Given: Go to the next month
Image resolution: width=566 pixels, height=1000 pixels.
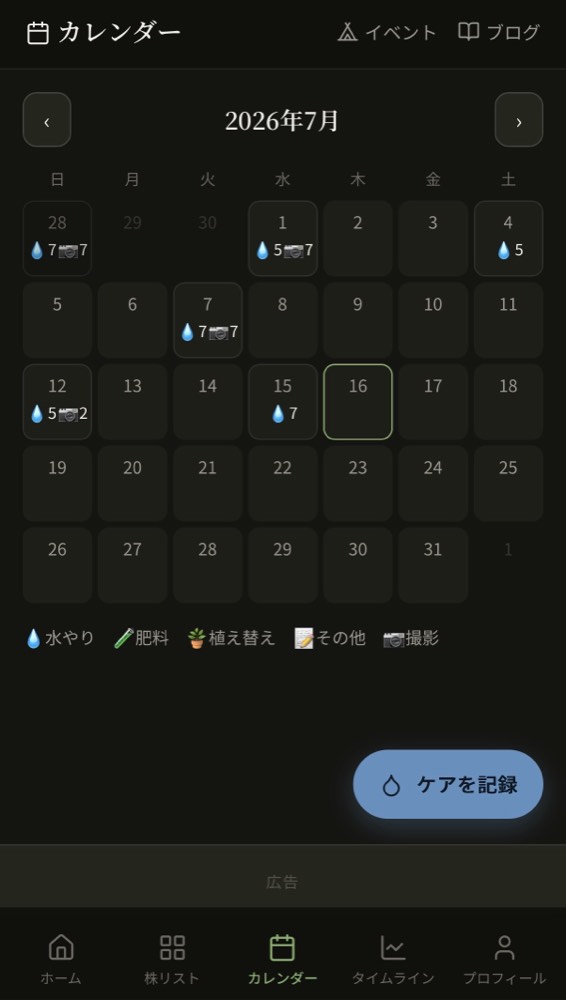Looking at the screenshot, I should pyautogui.click(x=519, y=120).
